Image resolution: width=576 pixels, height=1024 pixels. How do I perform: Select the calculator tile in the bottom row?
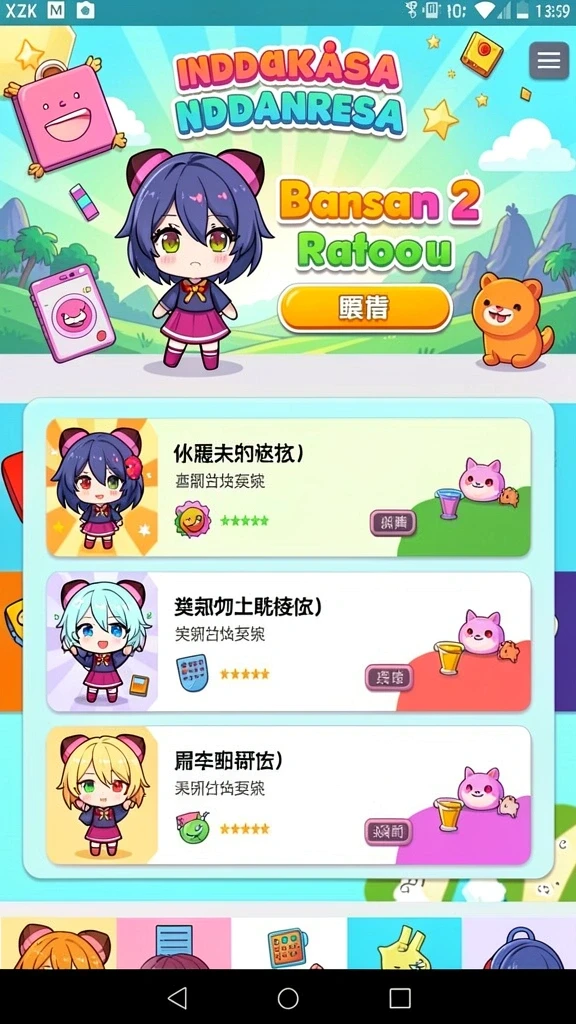289,943
